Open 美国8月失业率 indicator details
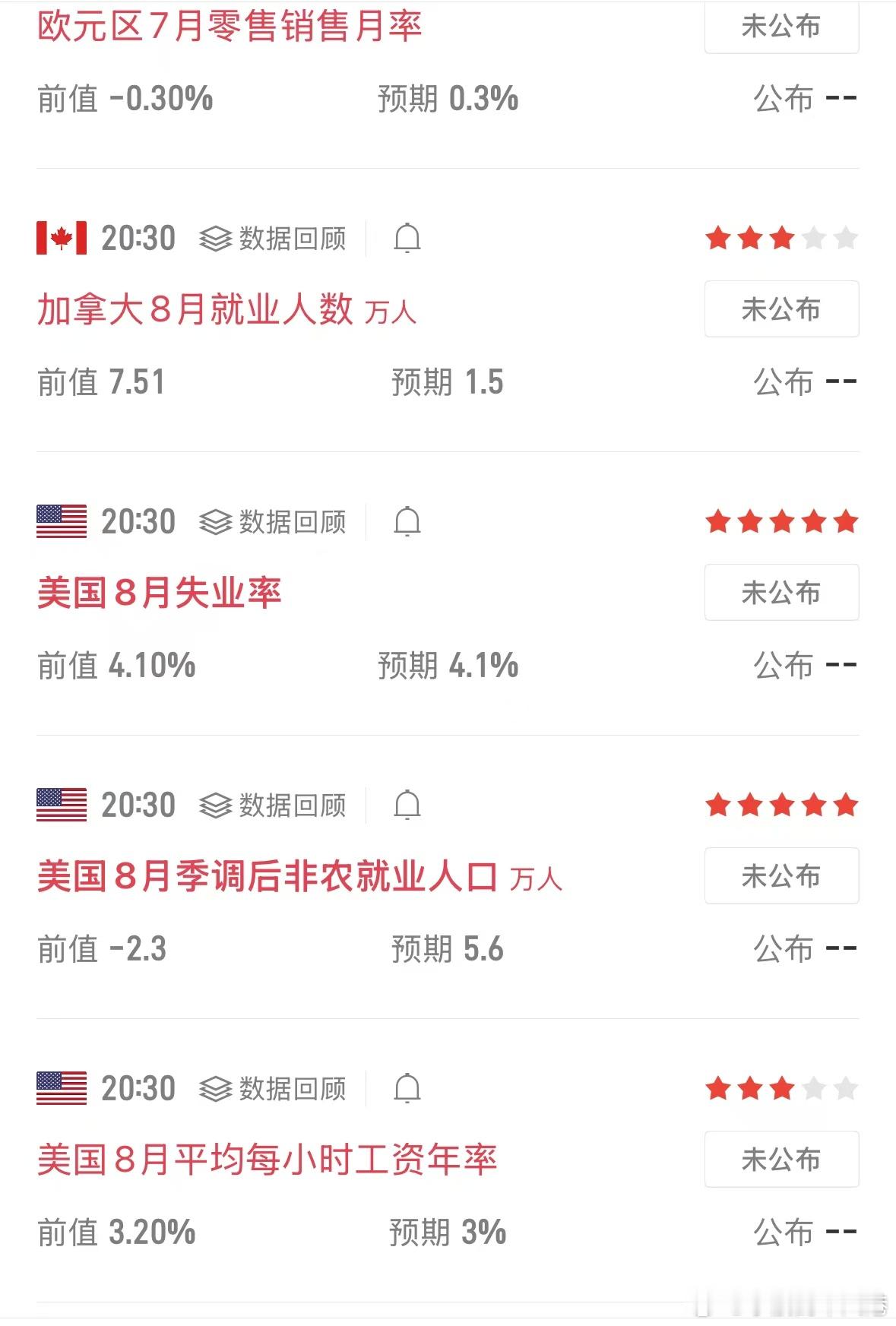The image size is (896, 1326). (x=160, y=593)
